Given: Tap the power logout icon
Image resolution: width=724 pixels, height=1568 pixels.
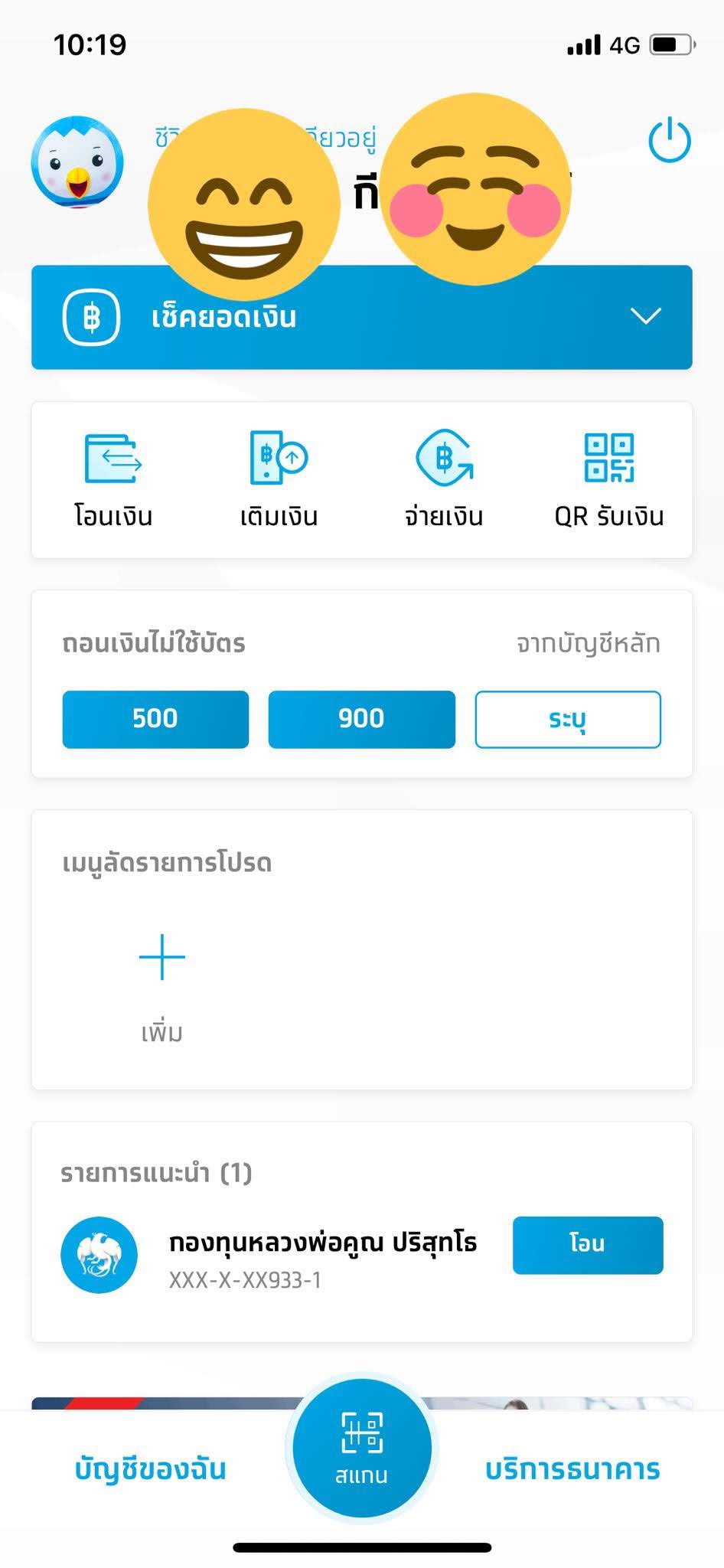Looking at the screenshot, I should coord(669,140).
